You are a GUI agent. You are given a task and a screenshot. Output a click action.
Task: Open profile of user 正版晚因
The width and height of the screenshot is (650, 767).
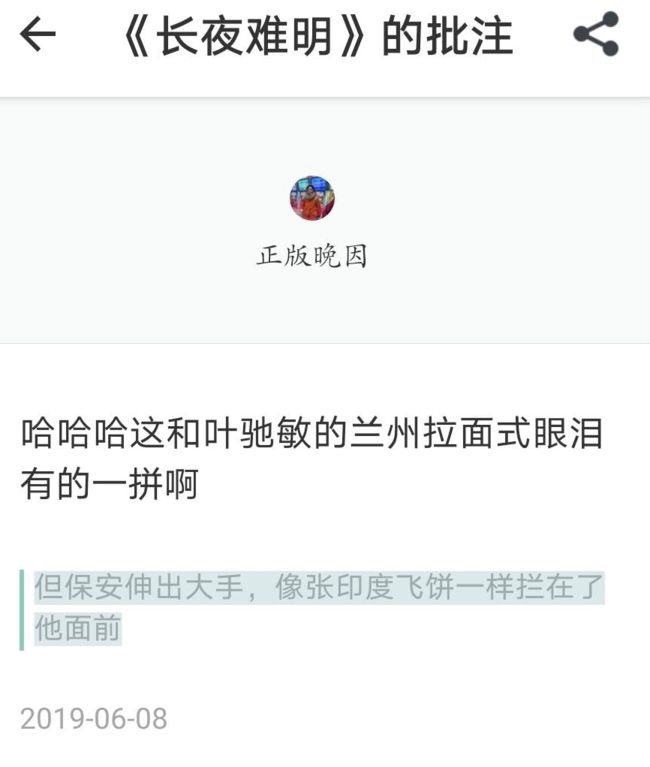(x=312, y=198)
